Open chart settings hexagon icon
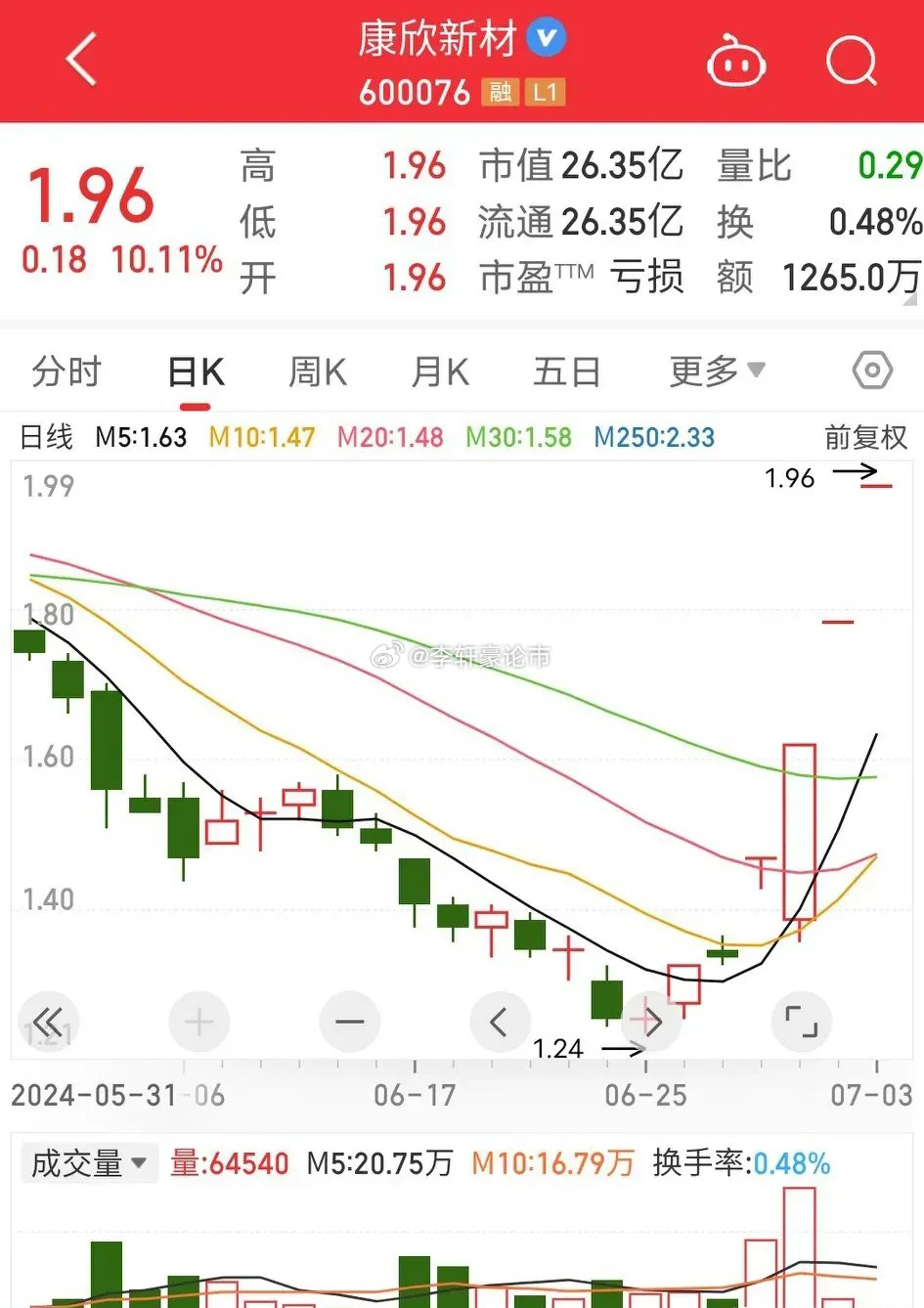 coord(871,371)
